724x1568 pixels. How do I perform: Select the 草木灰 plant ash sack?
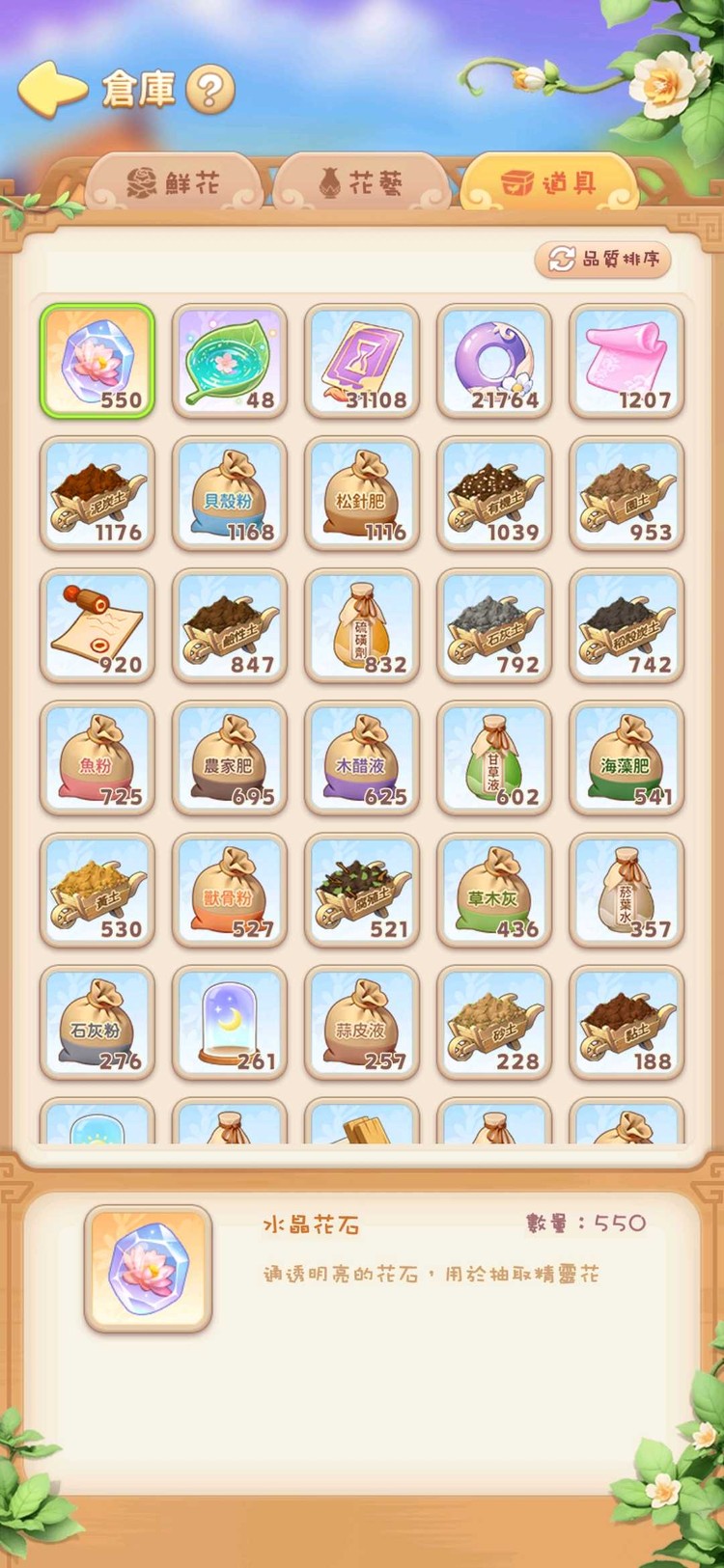pyautogui.click(x=493, y=891)
